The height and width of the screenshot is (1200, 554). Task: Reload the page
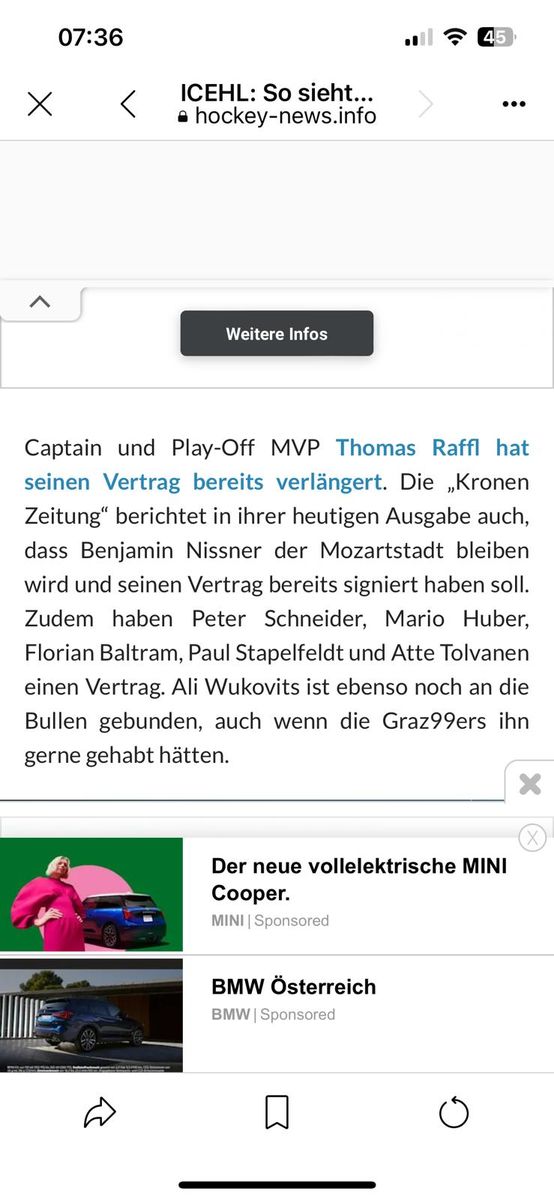454,1112
